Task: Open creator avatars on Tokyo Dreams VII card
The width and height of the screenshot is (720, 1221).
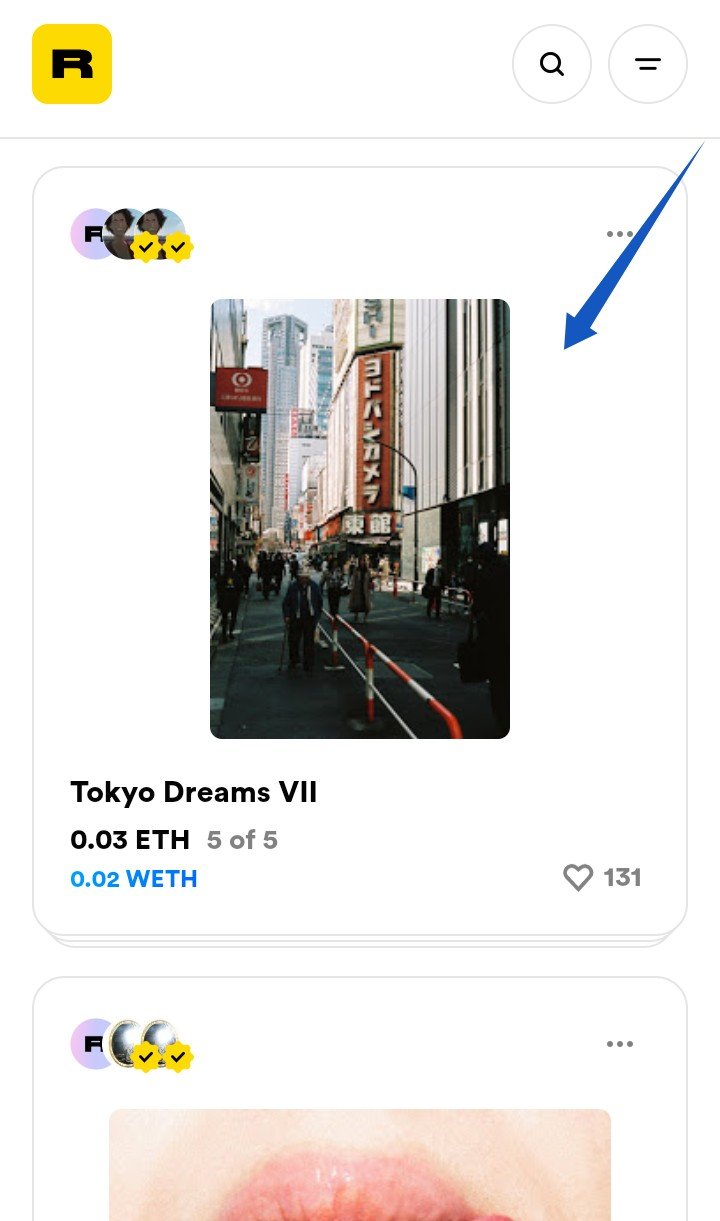Action: coord(131,235)
